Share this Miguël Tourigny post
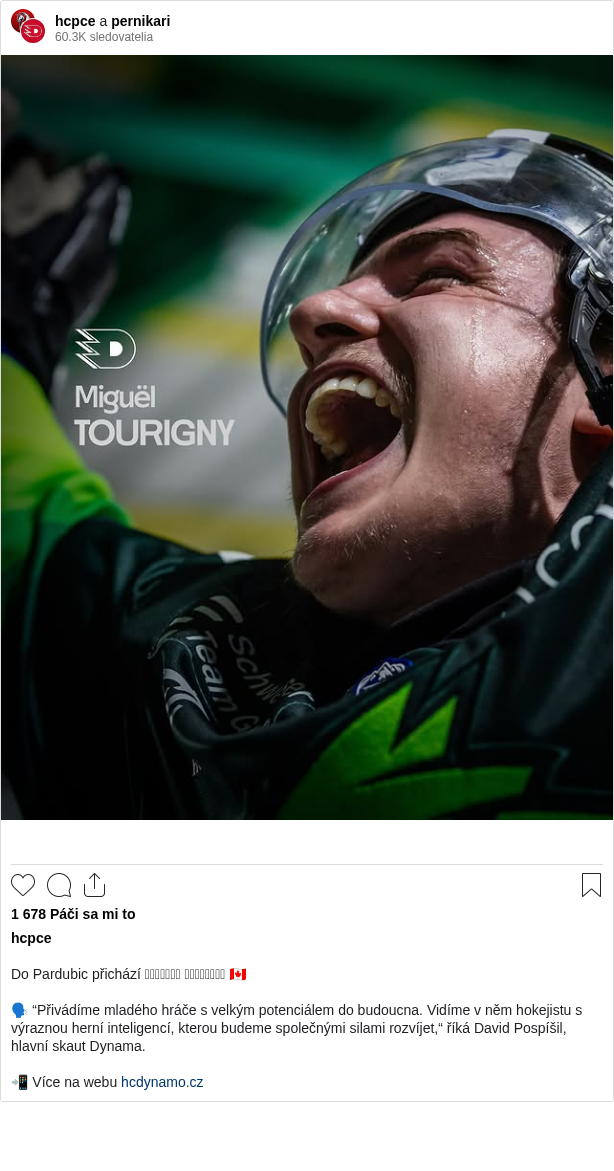 94,885
